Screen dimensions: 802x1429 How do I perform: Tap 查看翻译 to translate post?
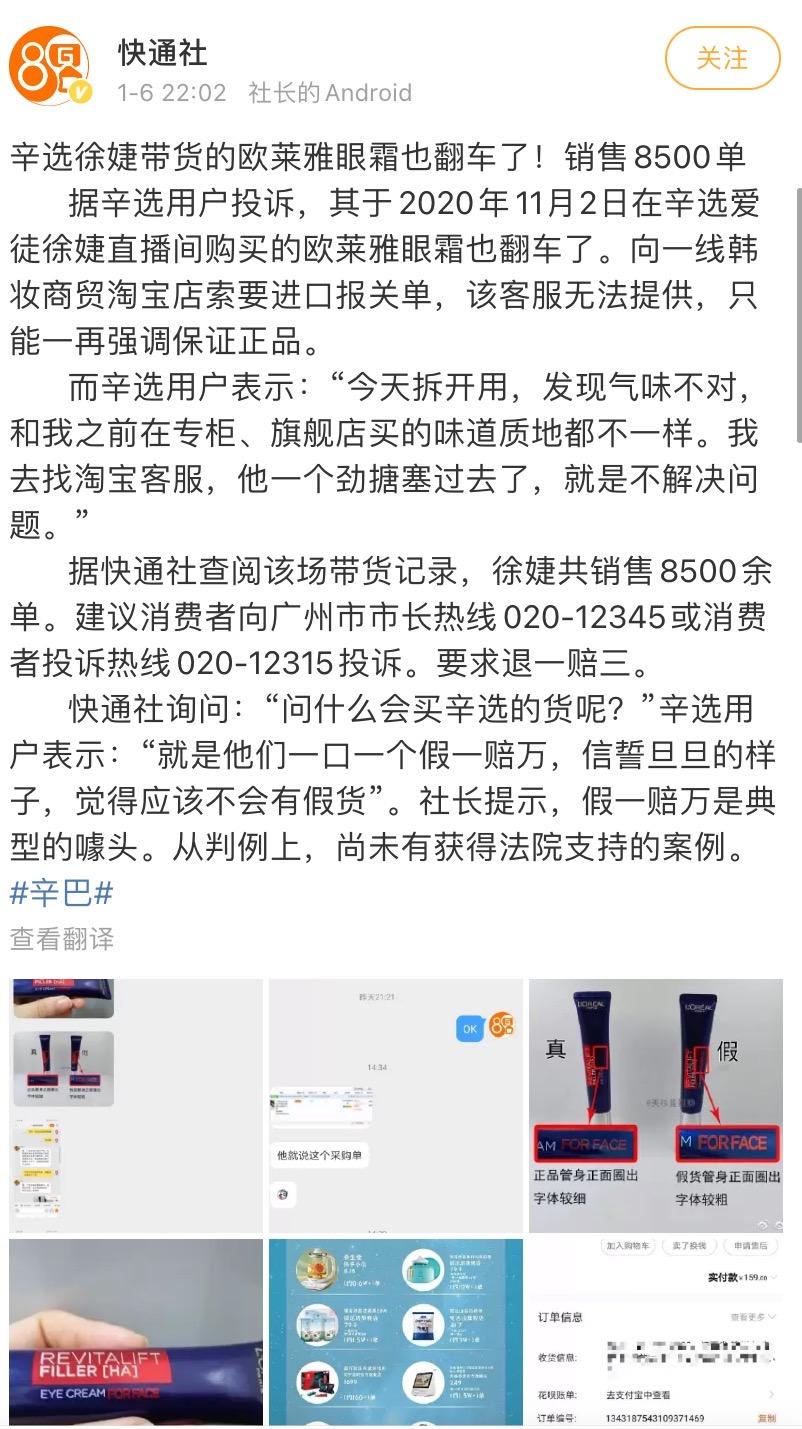tap(61, 939)
